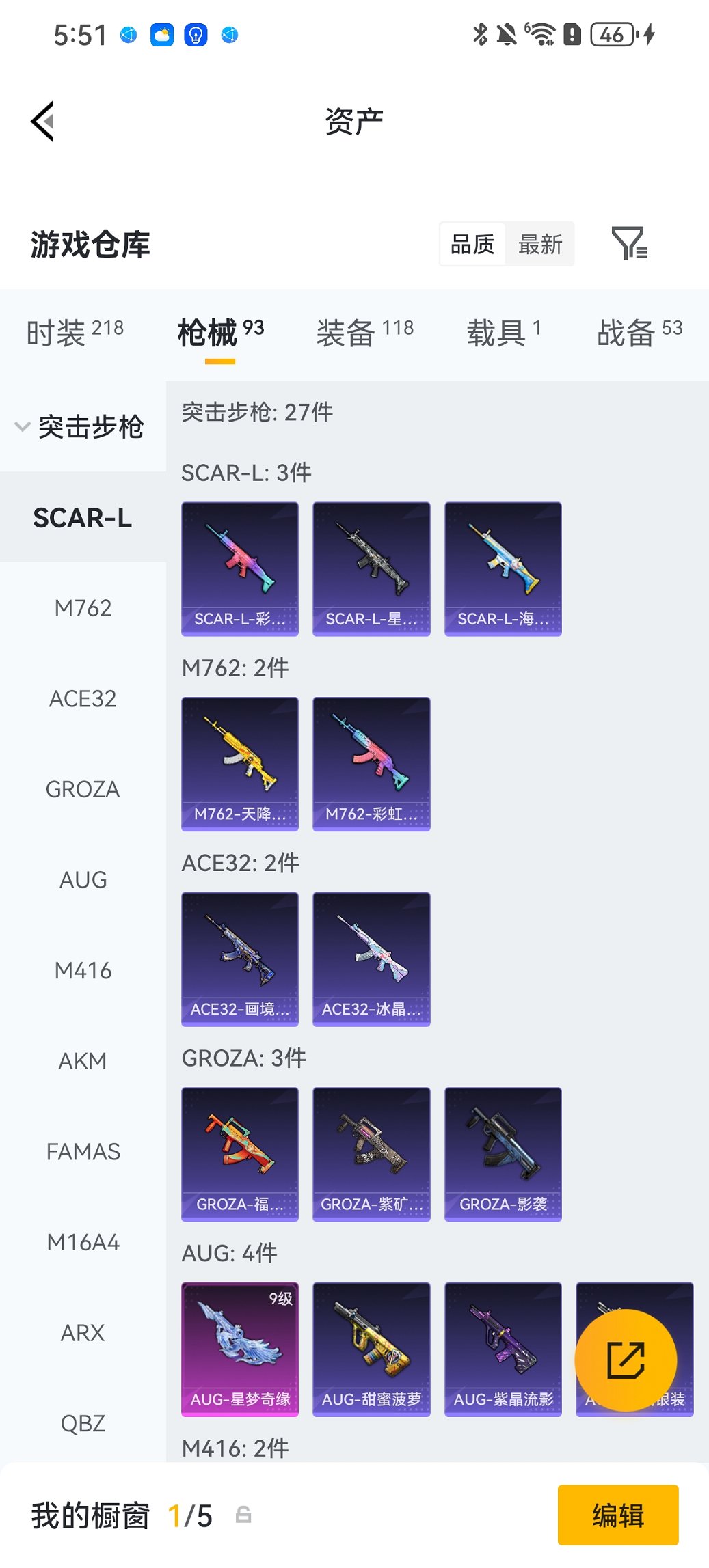709x1568 pixels.
Task: Choose FAMAS from the weapon list
Action: (83, 1152)
